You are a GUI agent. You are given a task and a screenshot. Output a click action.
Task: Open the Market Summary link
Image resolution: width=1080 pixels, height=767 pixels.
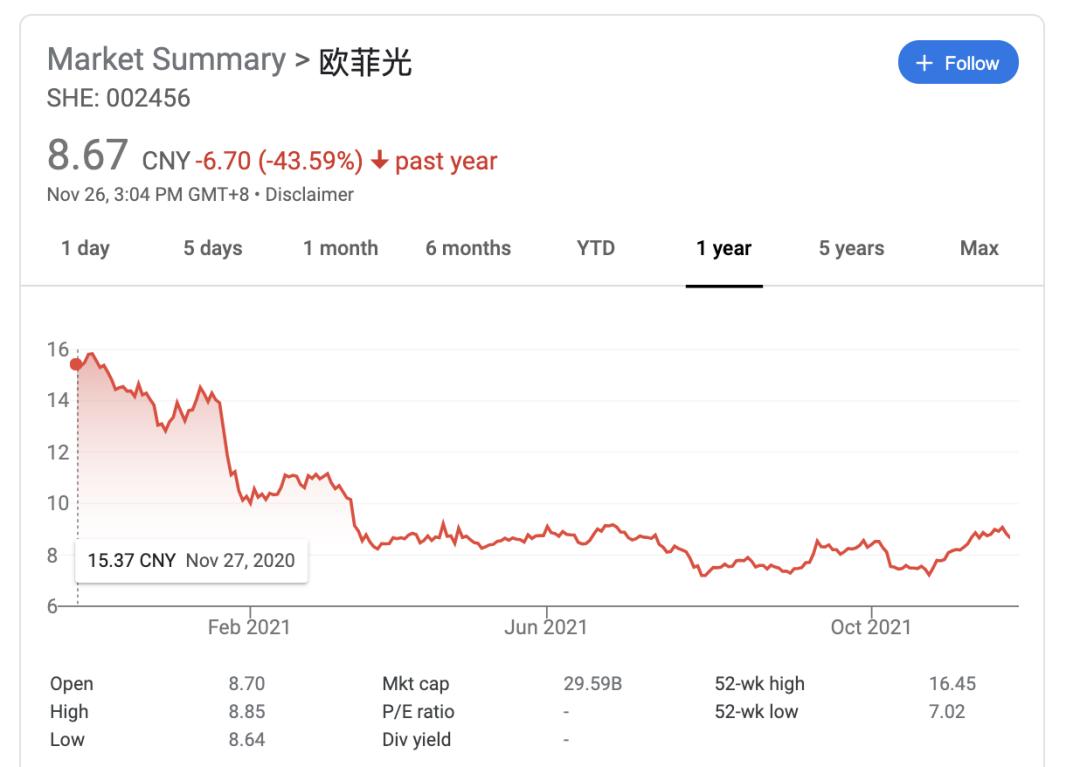click(166, 59)
